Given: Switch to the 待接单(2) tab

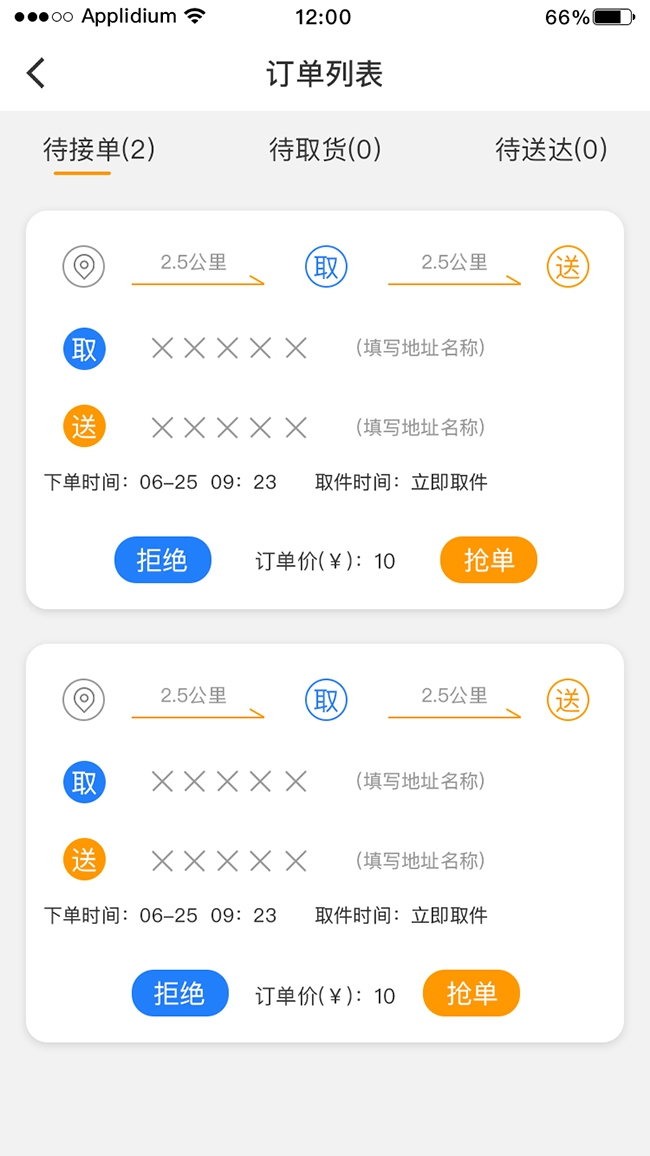Looking at the screenshot, I should [99, 150].
